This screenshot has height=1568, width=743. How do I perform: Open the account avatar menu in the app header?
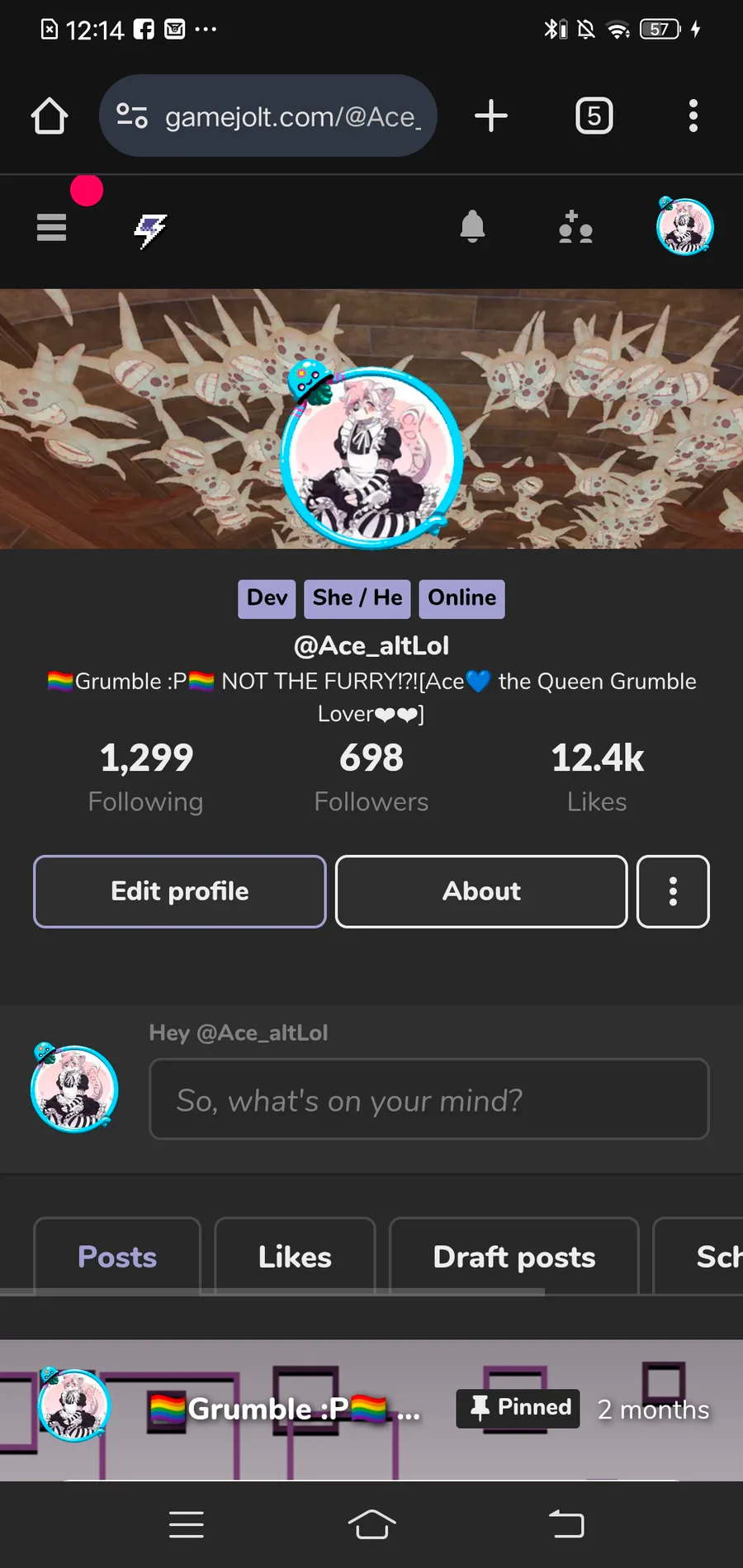click(x=684, y=225)
